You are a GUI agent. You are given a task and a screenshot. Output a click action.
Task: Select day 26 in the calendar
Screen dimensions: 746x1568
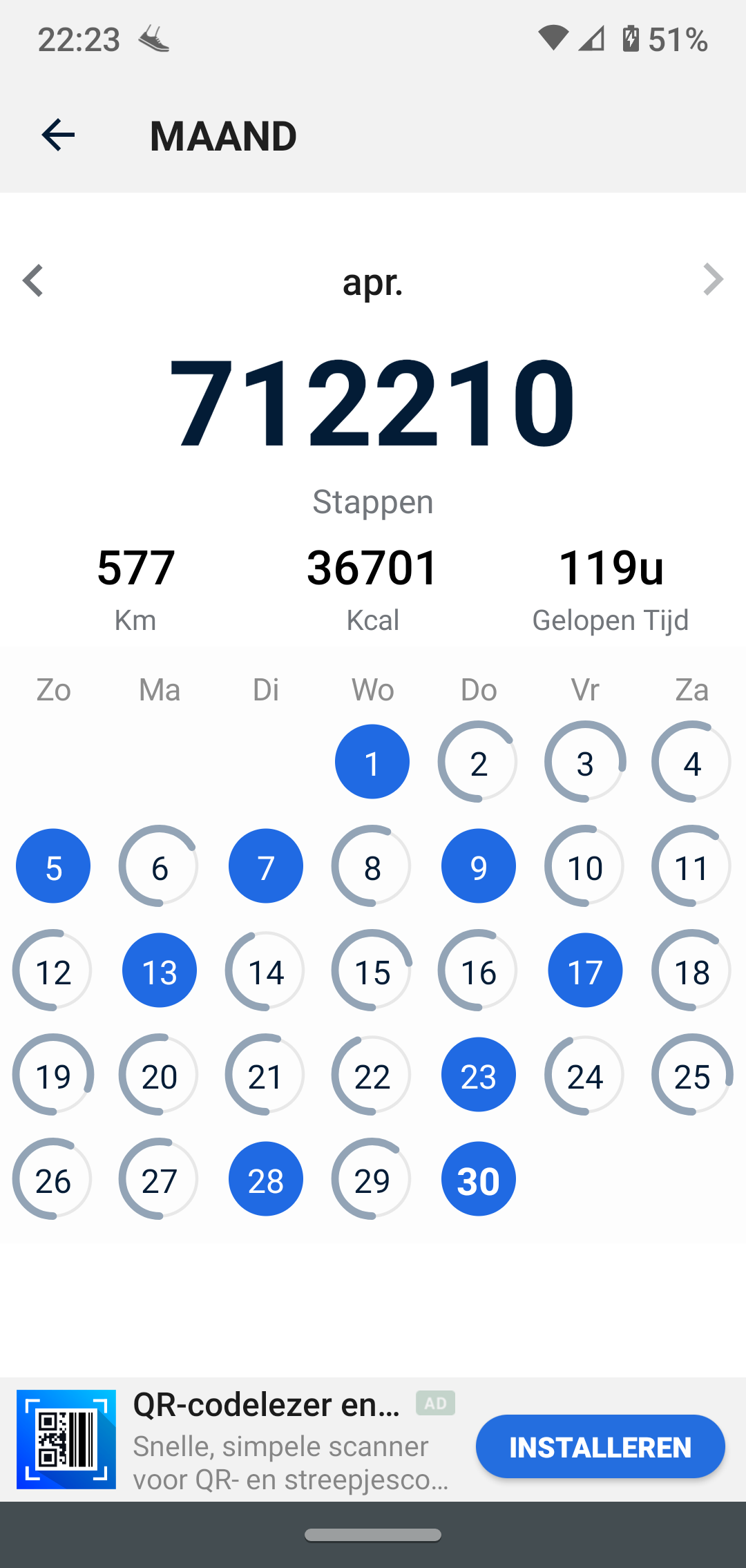(x=53, y=1179)
